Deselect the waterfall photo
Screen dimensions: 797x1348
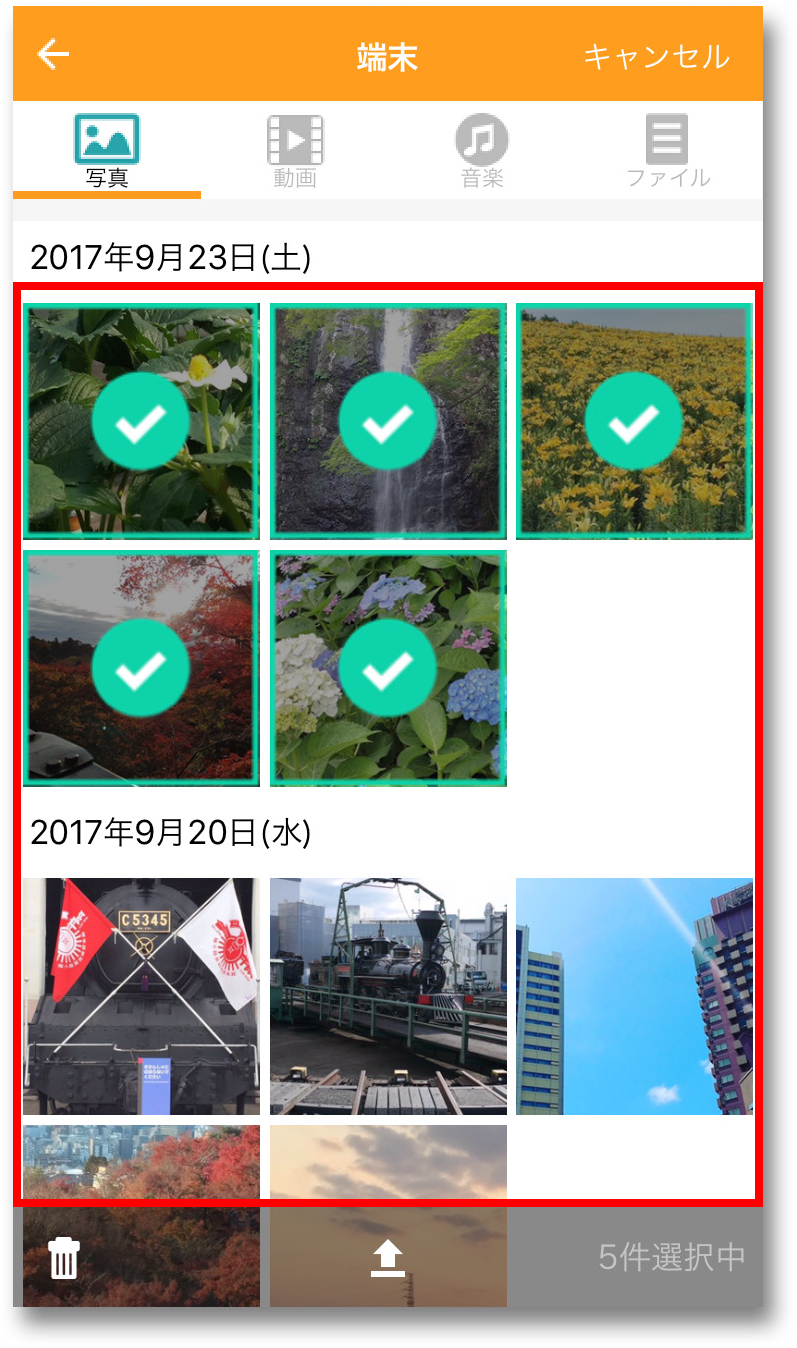point(388,421)
